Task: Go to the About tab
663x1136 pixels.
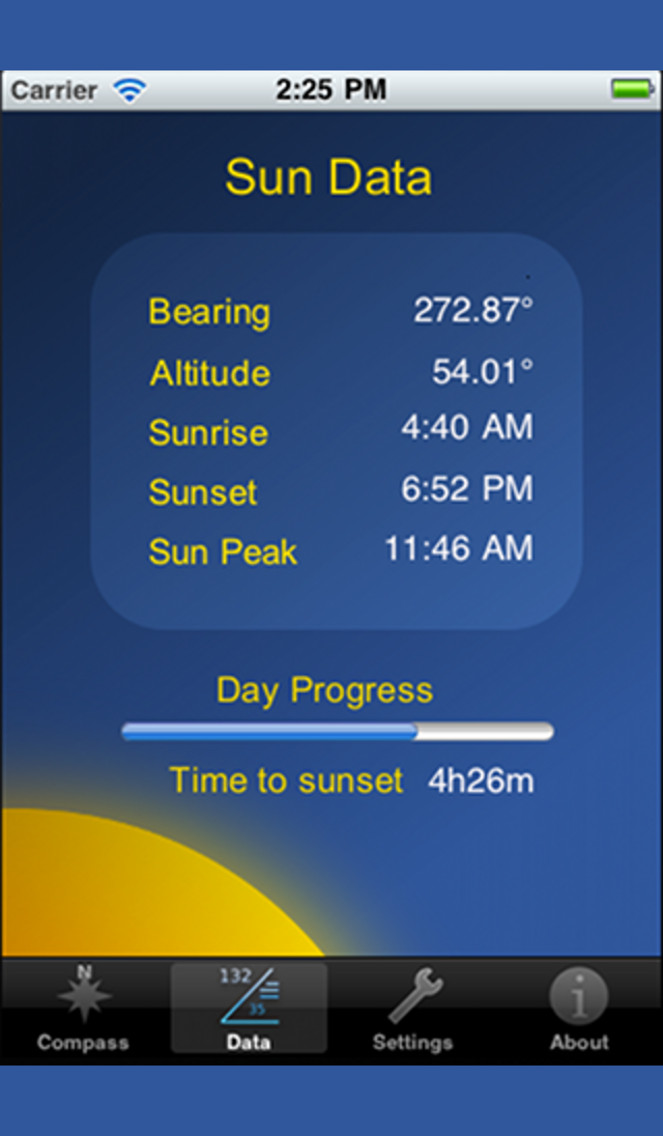Action: click(x=579, y=1008)
